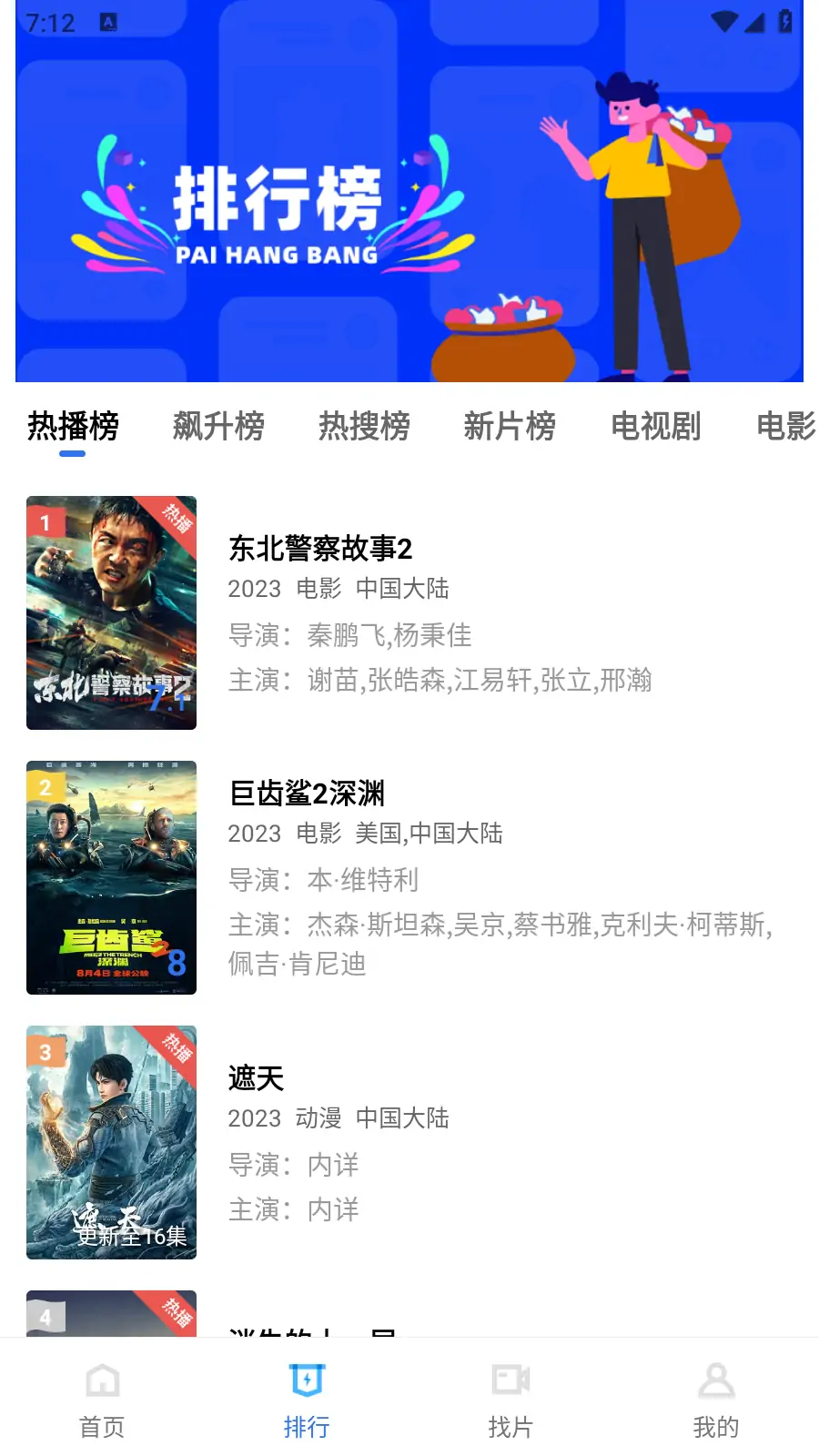
Task: Switch to the 热搜榜 tab
Action: click(x=364, y=427)
